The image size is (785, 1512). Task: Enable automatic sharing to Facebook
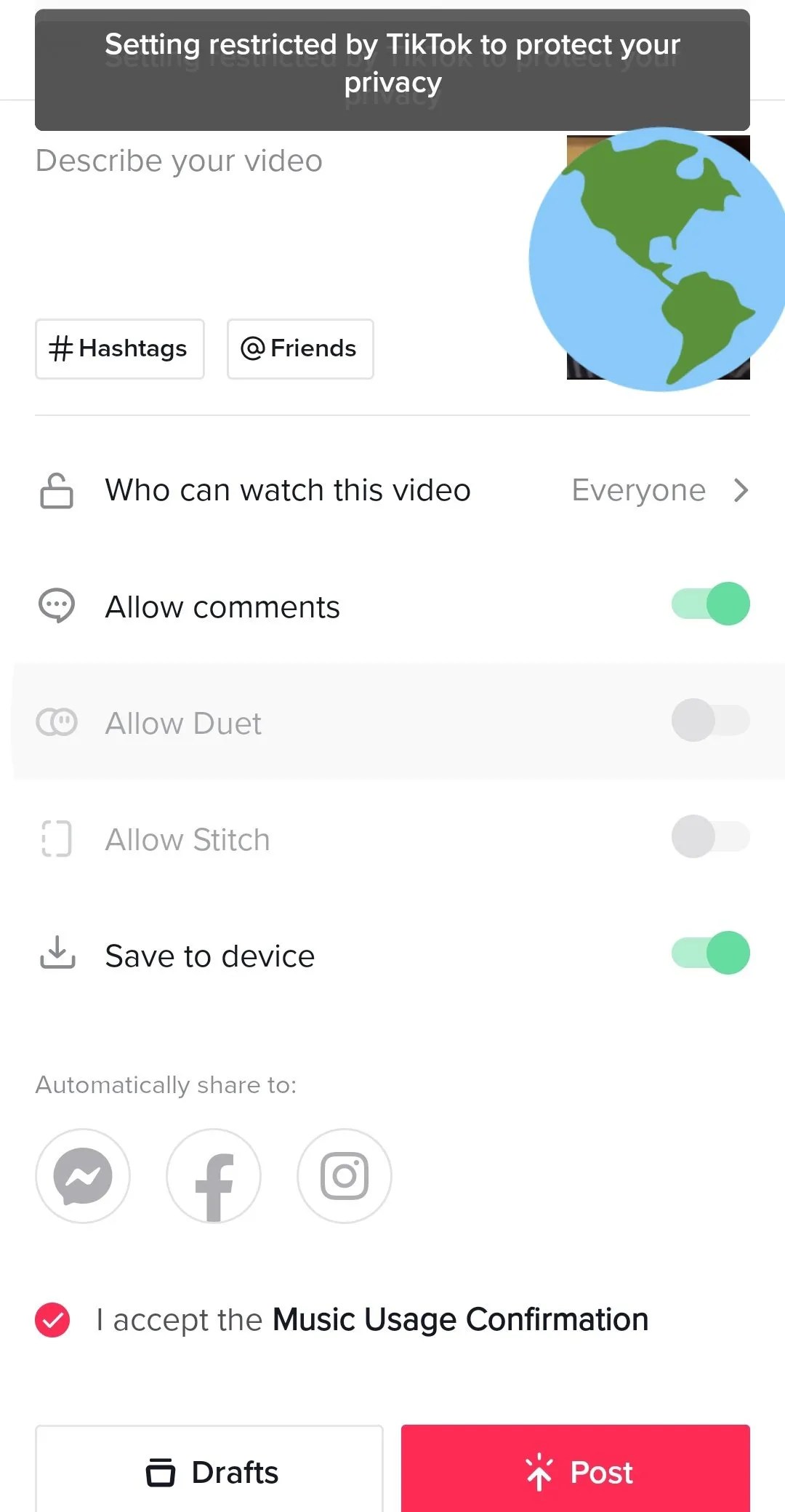(x=214, y=1176)
